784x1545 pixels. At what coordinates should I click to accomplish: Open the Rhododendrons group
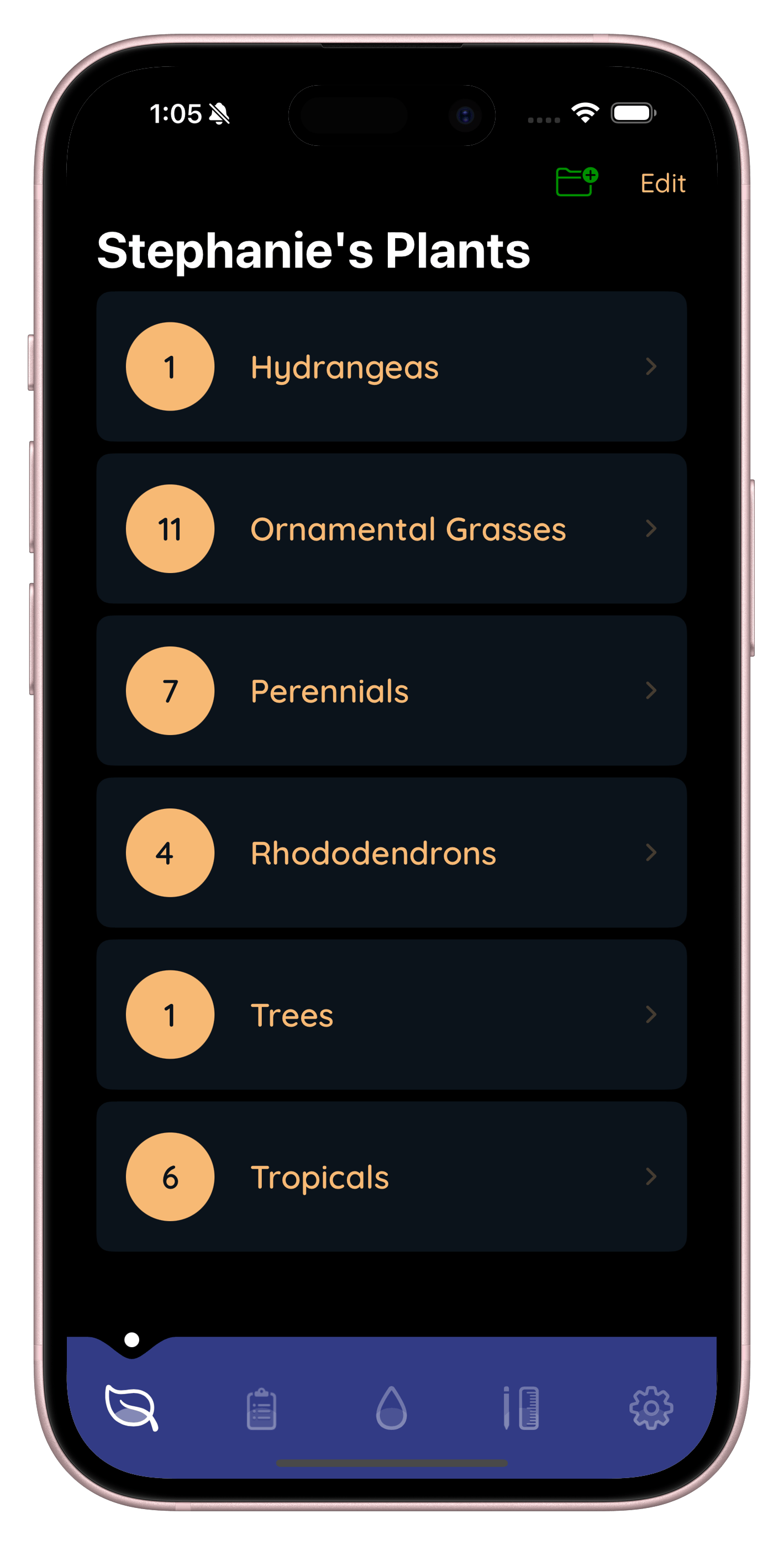click(391, 852)
